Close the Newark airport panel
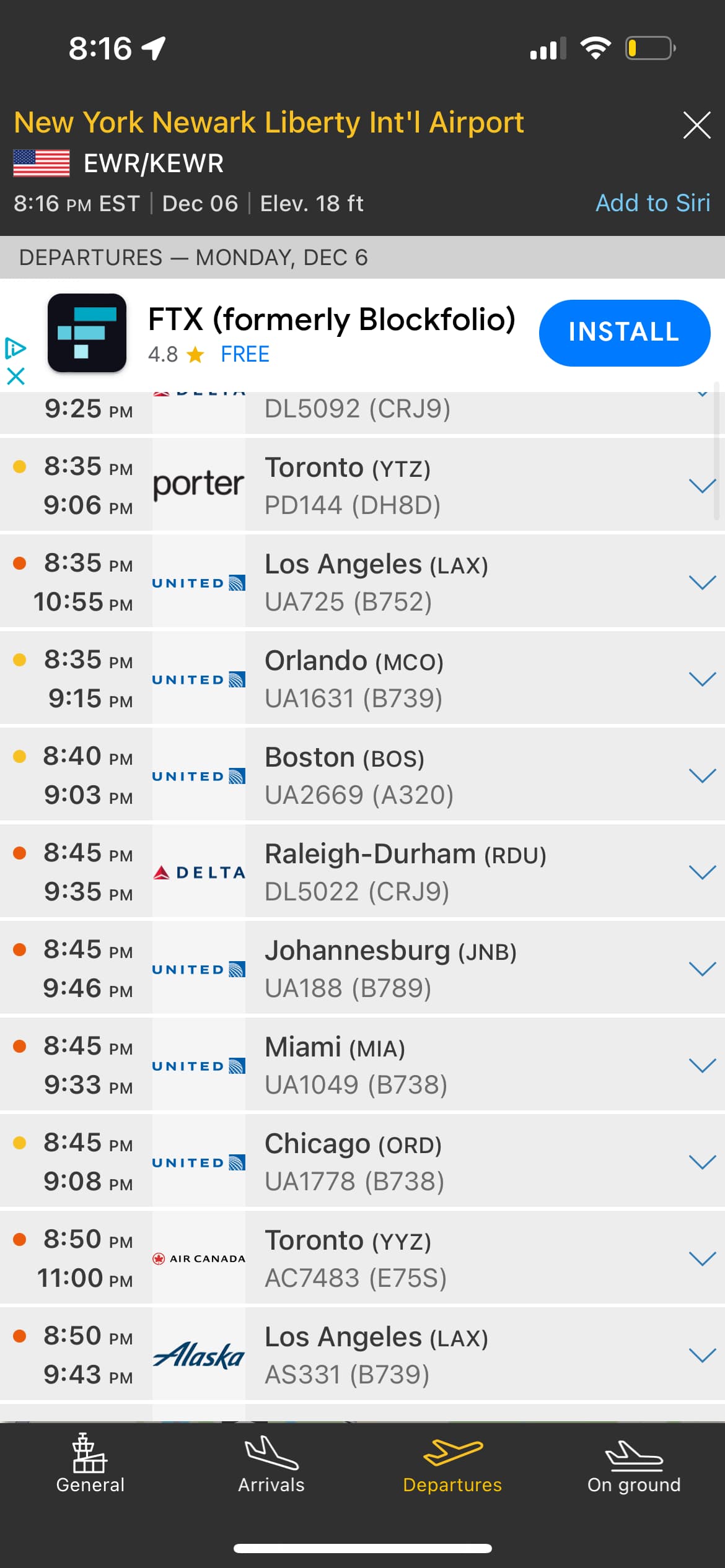The width and height of the screenshot is (725, 1568). [x=696, y=125]
